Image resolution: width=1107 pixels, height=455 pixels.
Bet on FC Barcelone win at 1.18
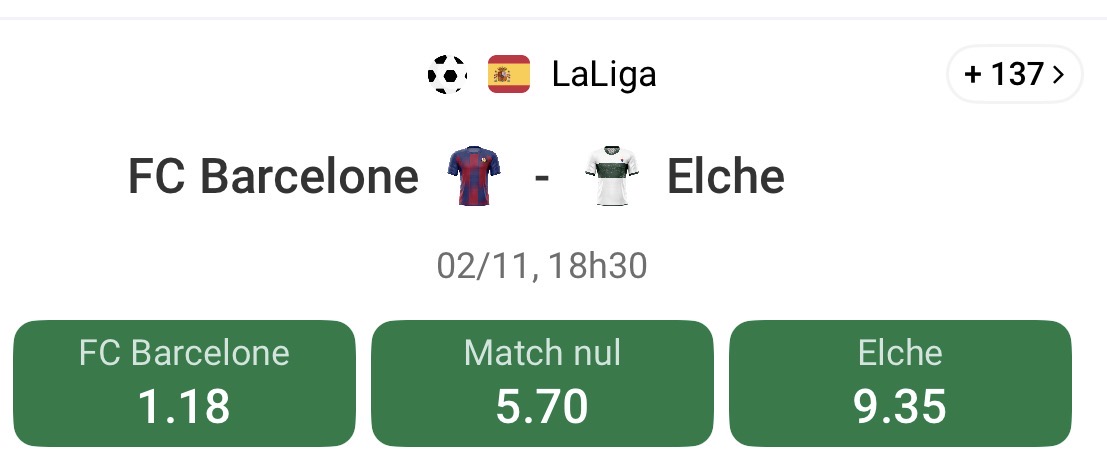tap(184, 382)
